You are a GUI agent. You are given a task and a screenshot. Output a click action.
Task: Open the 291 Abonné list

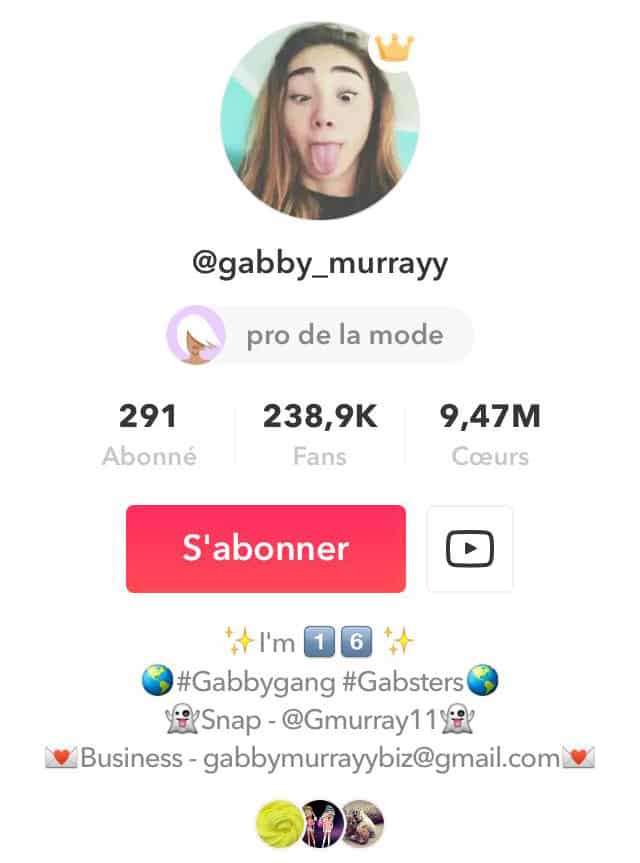pyautogui.click(x=148, y=434)
